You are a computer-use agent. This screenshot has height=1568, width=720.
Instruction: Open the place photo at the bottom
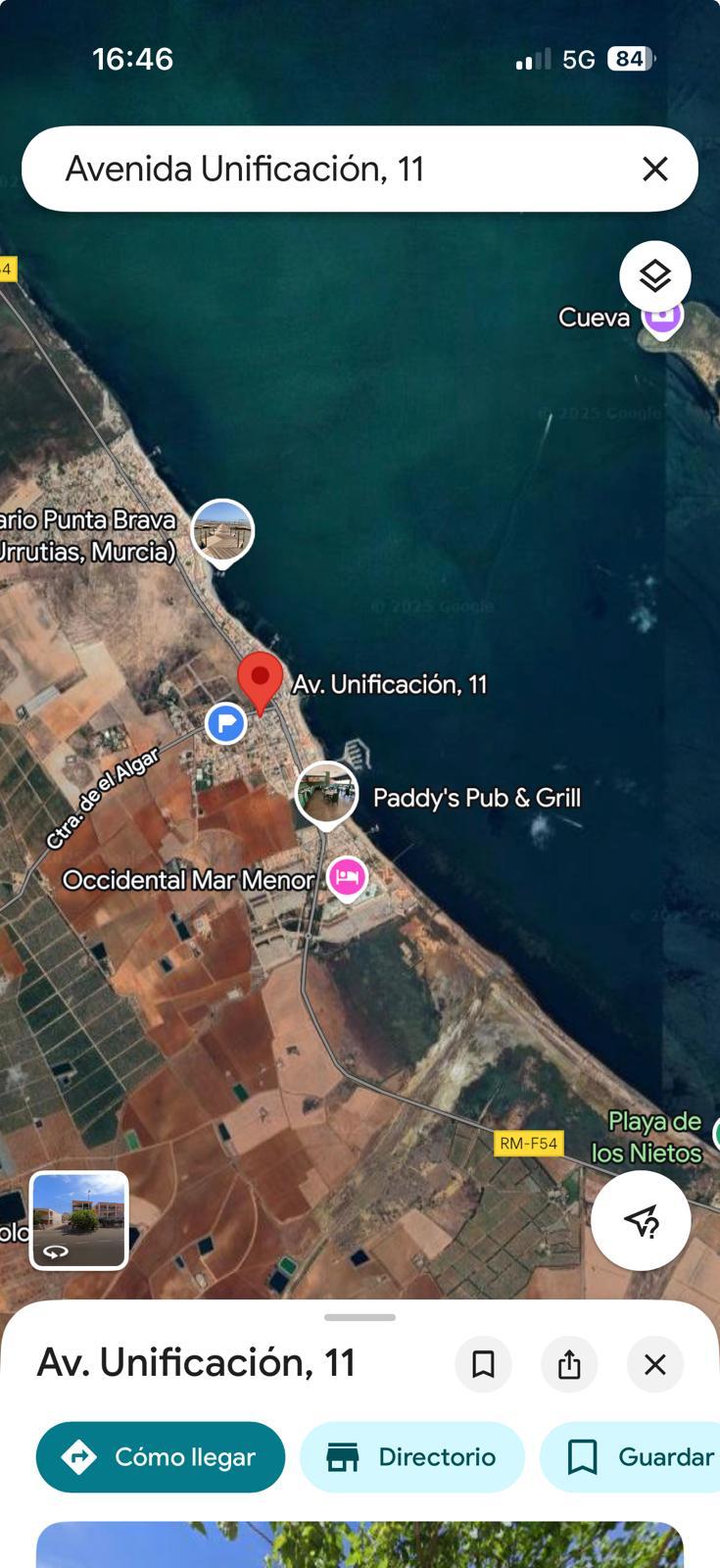(360, 1544)
